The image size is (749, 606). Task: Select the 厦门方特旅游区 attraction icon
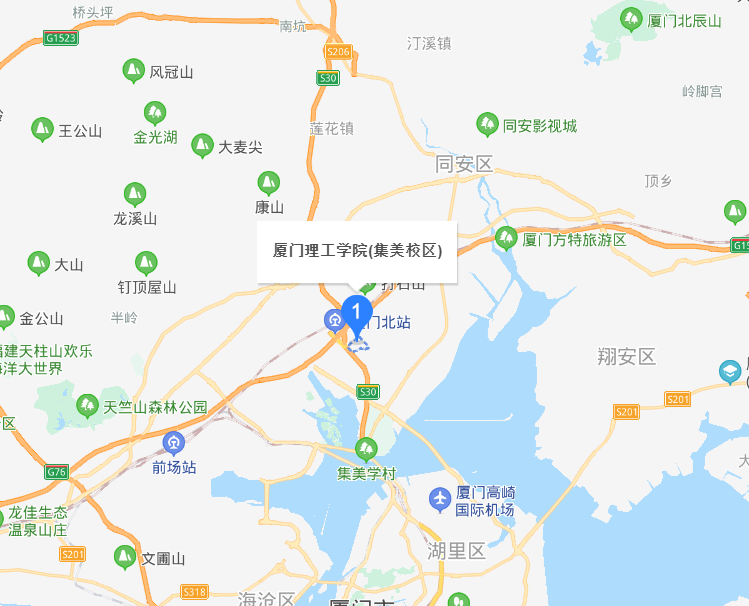[x=506, y=239]
